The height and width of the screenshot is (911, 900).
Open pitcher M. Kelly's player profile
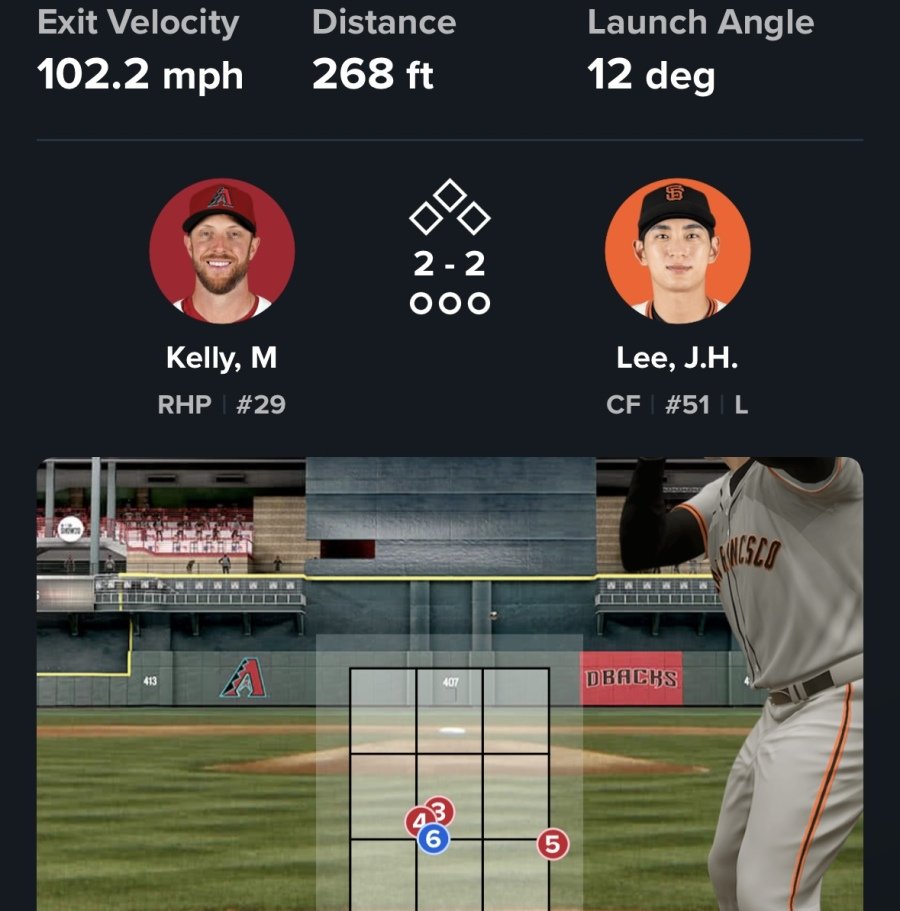click(222, 250)
